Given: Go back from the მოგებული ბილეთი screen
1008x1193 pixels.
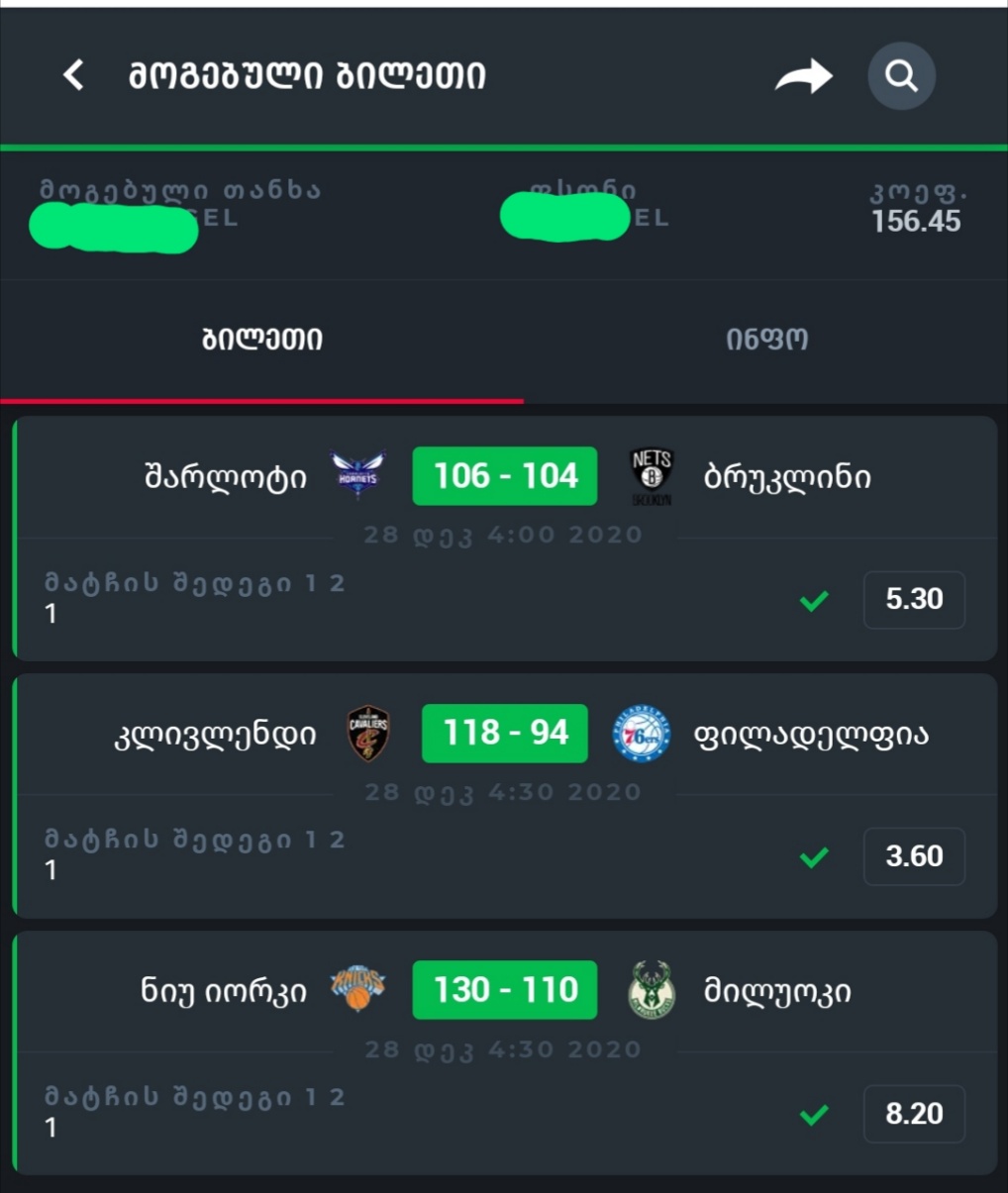Looking at the screenshot, I should [x=73, y=75].
